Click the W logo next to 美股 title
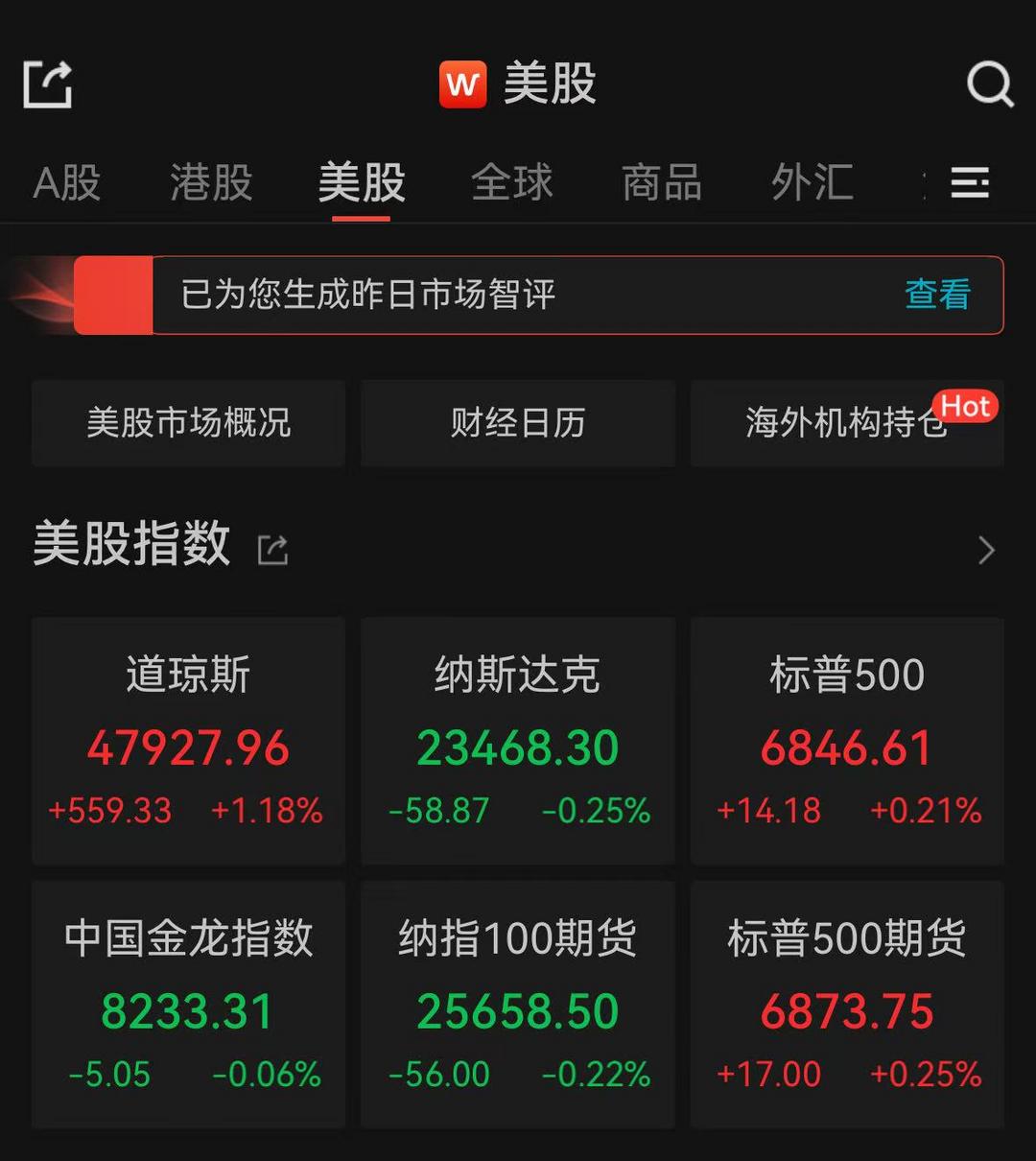This screenshot has width=1036, height=1161. point(463,83)
